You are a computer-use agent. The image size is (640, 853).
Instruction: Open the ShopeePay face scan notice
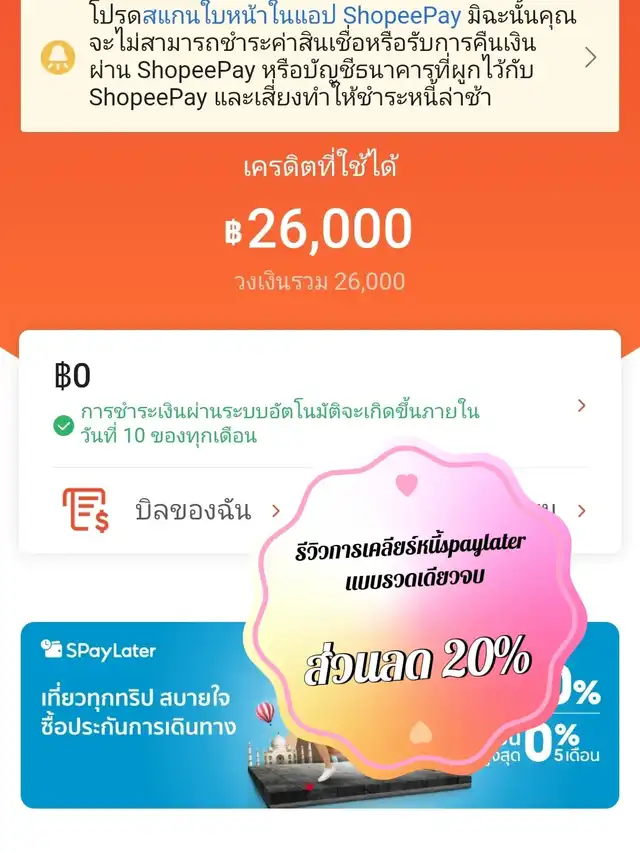(589, 57)
